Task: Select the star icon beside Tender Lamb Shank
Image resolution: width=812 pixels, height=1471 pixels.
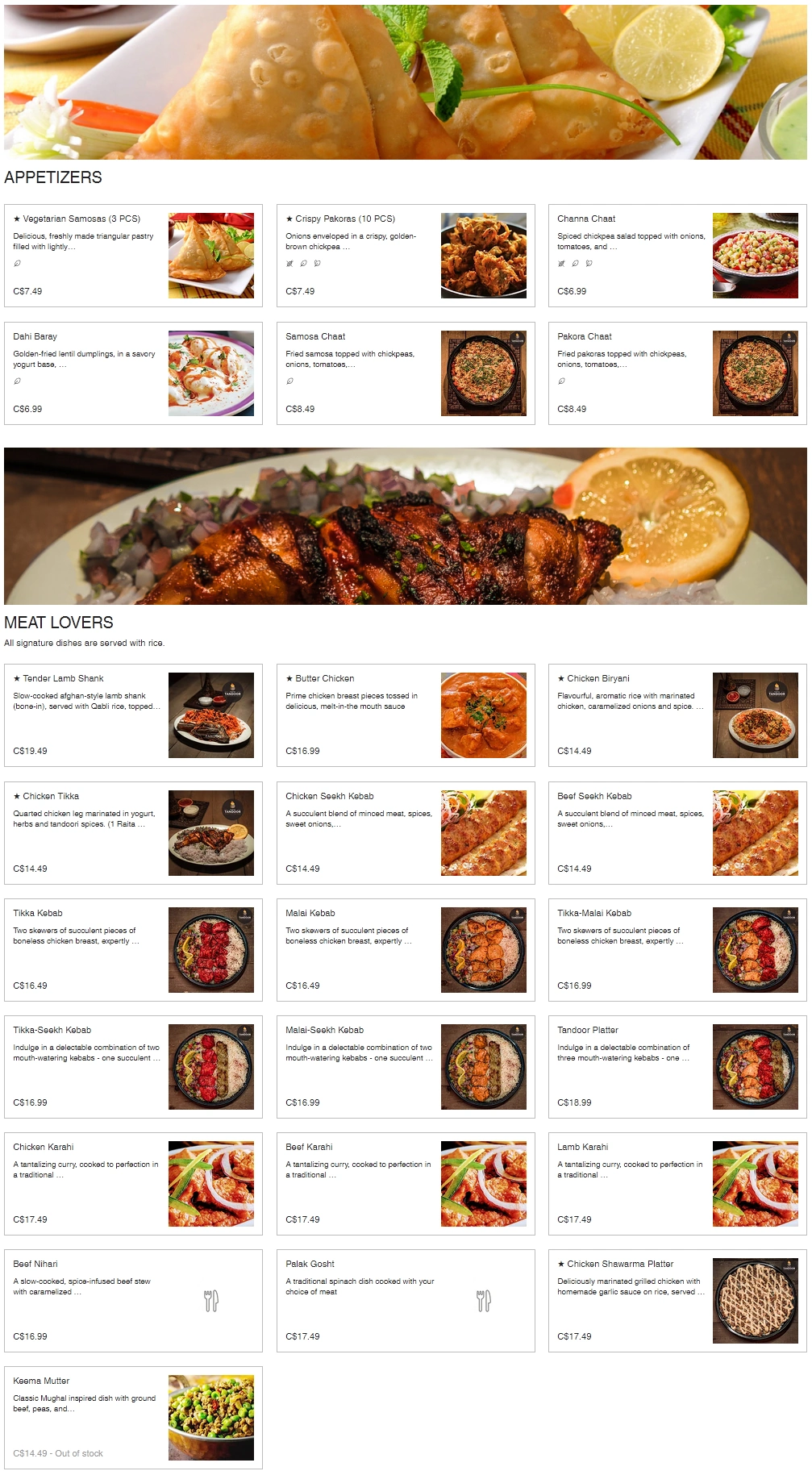Action: (17, 678)
